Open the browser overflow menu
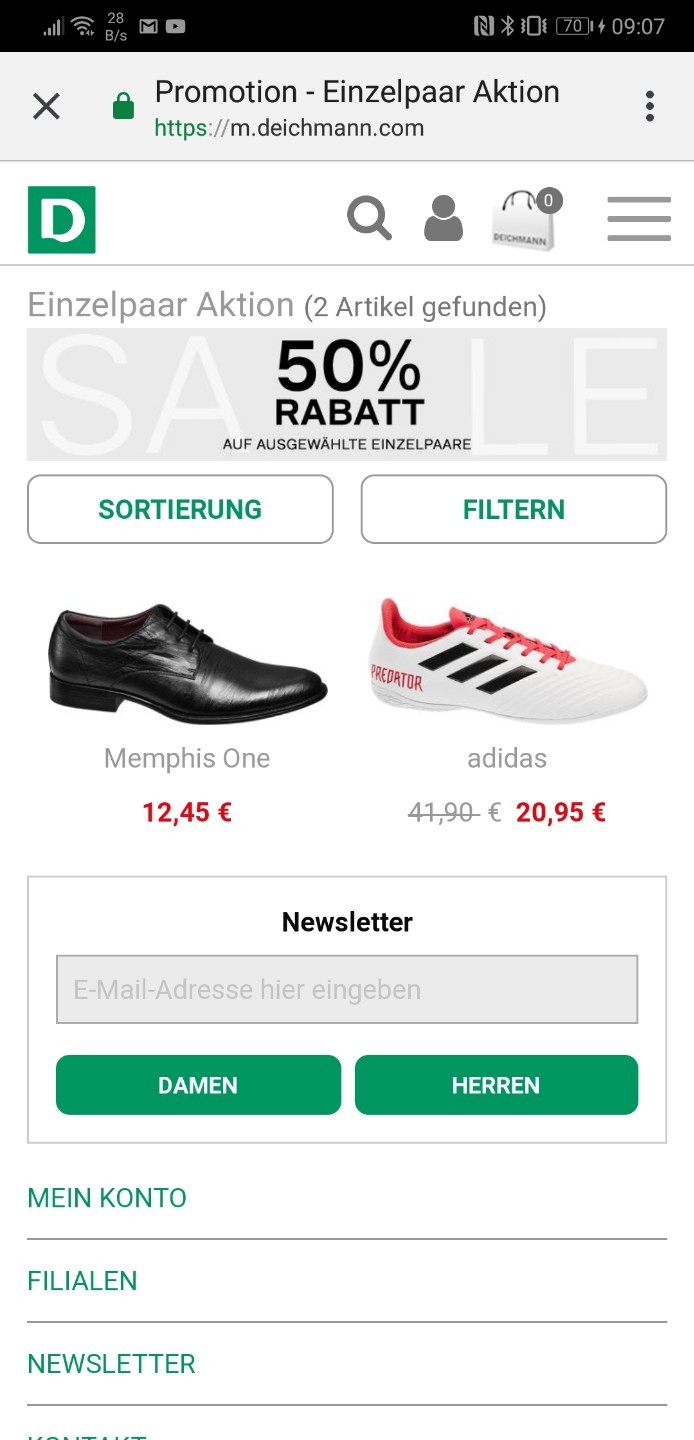 [650, 106]
